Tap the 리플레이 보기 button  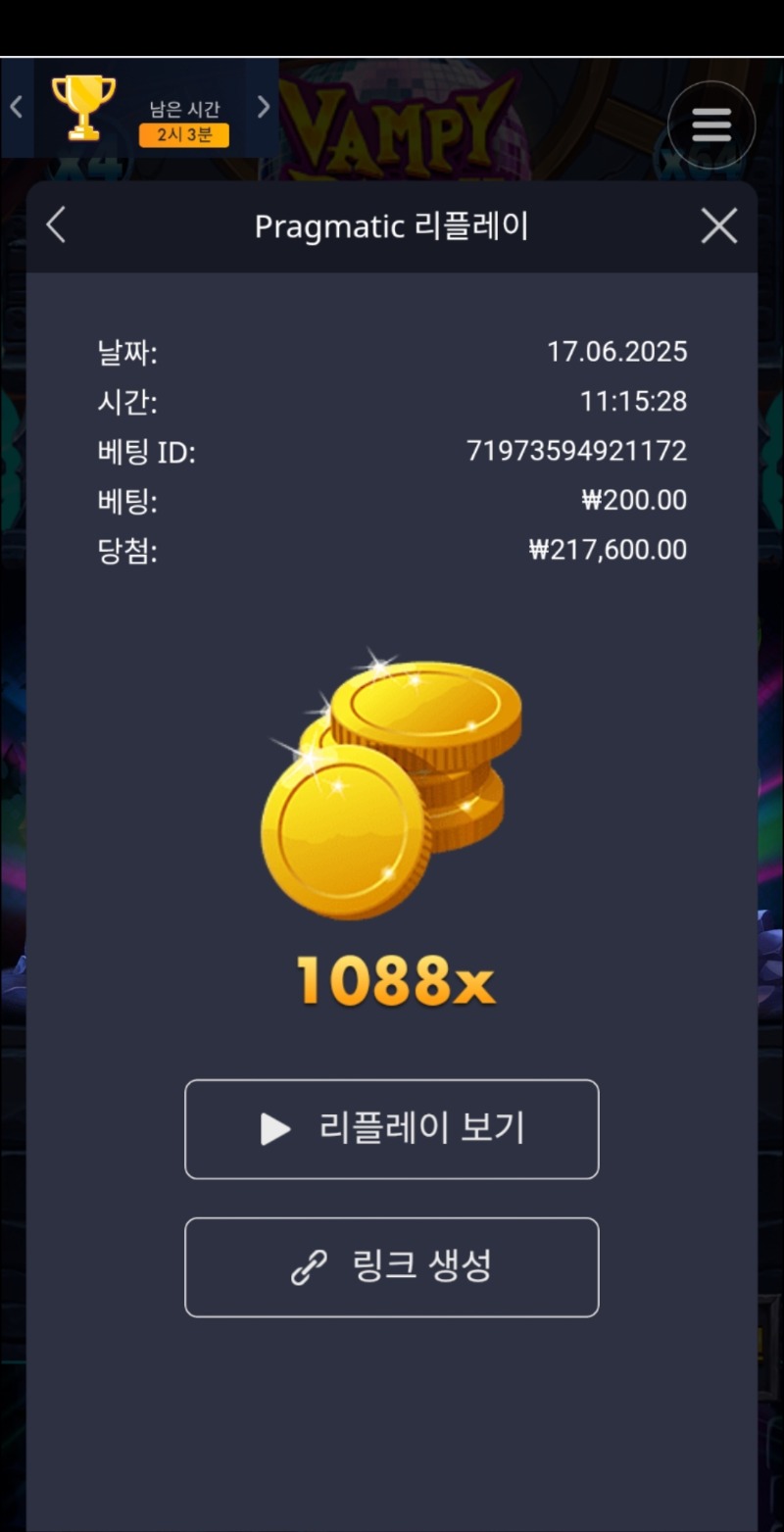[x=391, y=1129]
